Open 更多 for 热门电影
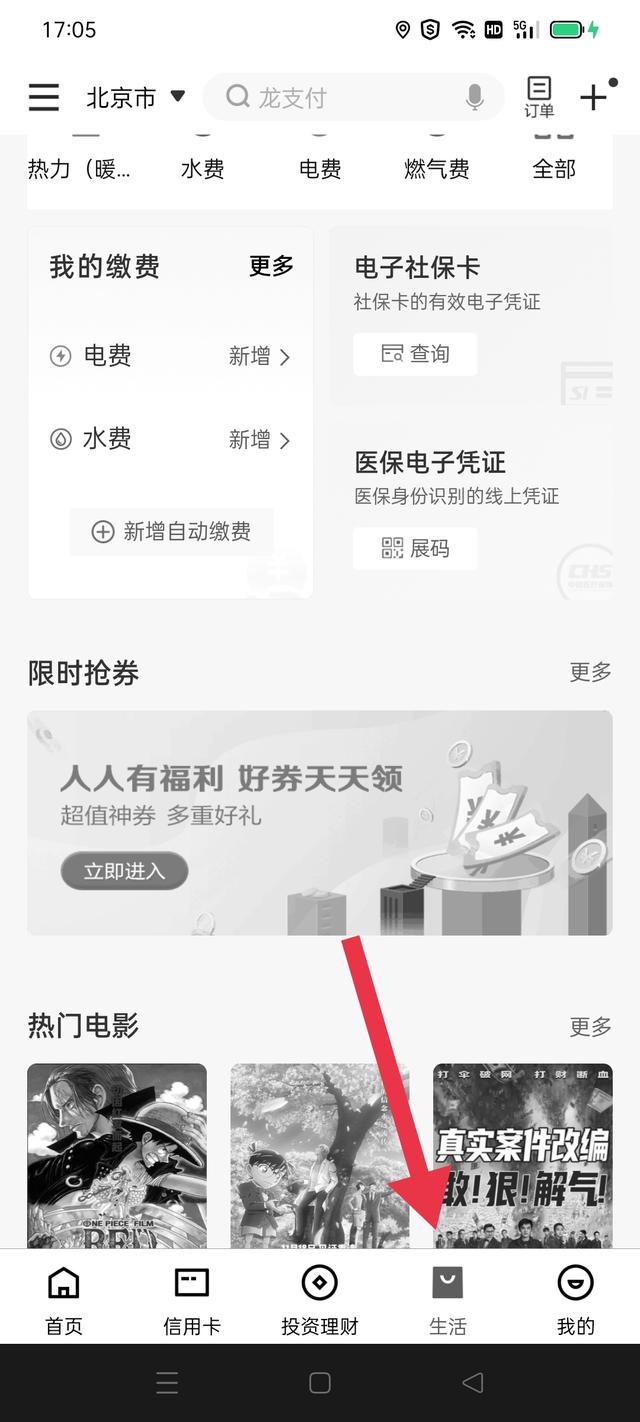This screenshot has height=1422, width=640. point(590,1026)
